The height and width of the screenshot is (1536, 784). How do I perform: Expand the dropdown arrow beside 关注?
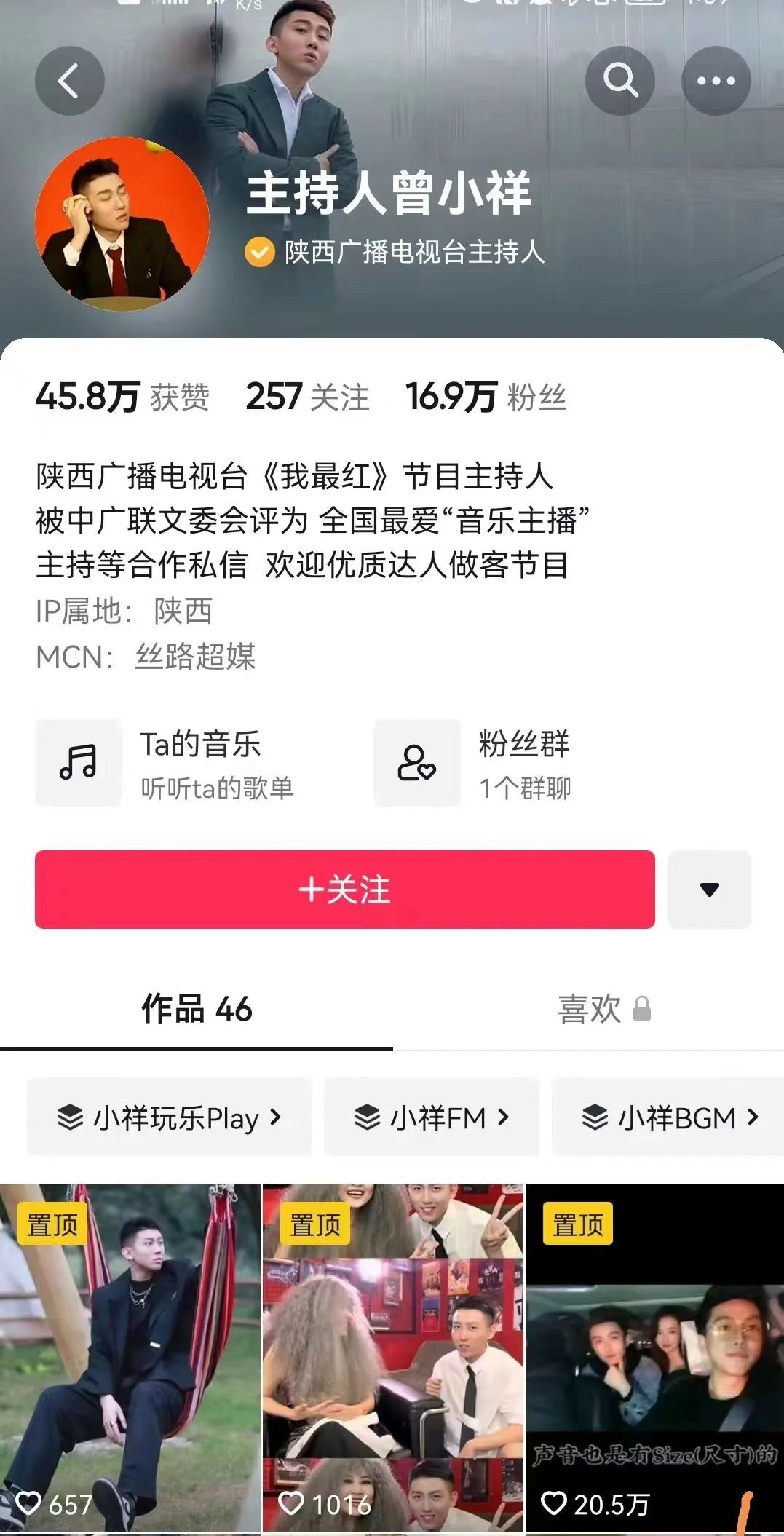click(709, 890)
